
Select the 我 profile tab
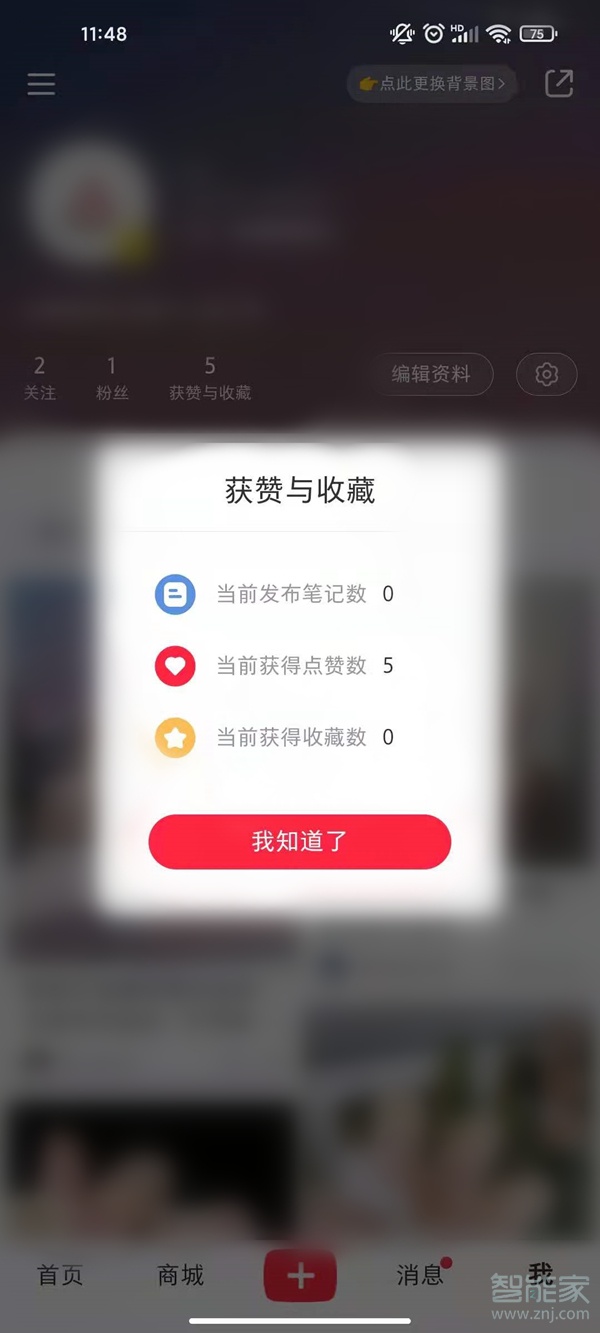541,1272
